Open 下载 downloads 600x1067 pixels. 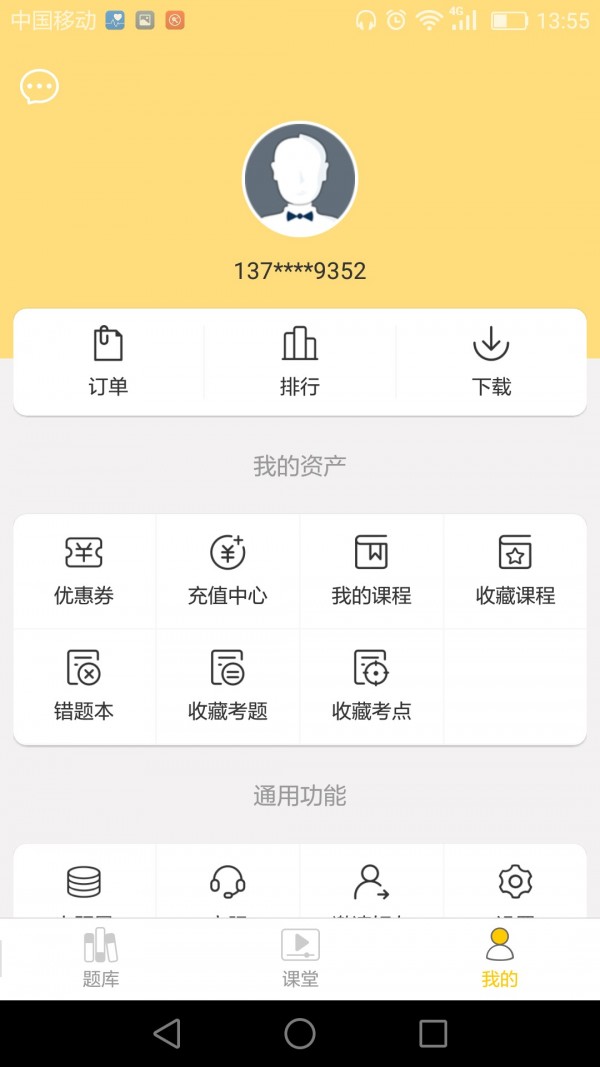point(491,361)
